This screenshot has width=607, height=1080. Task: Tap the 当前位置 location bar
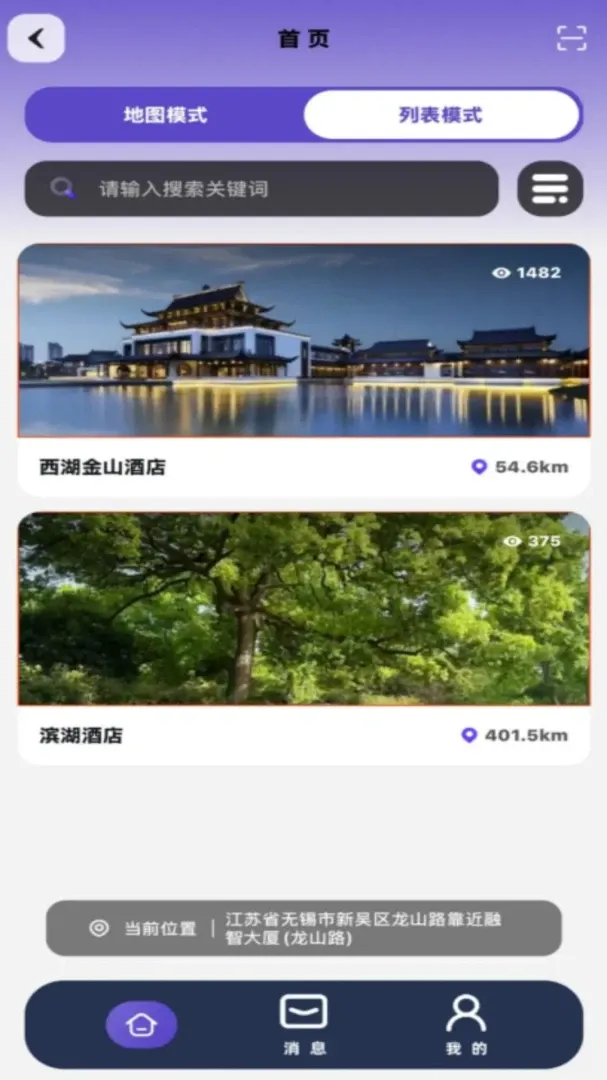(x=304, y=928)
